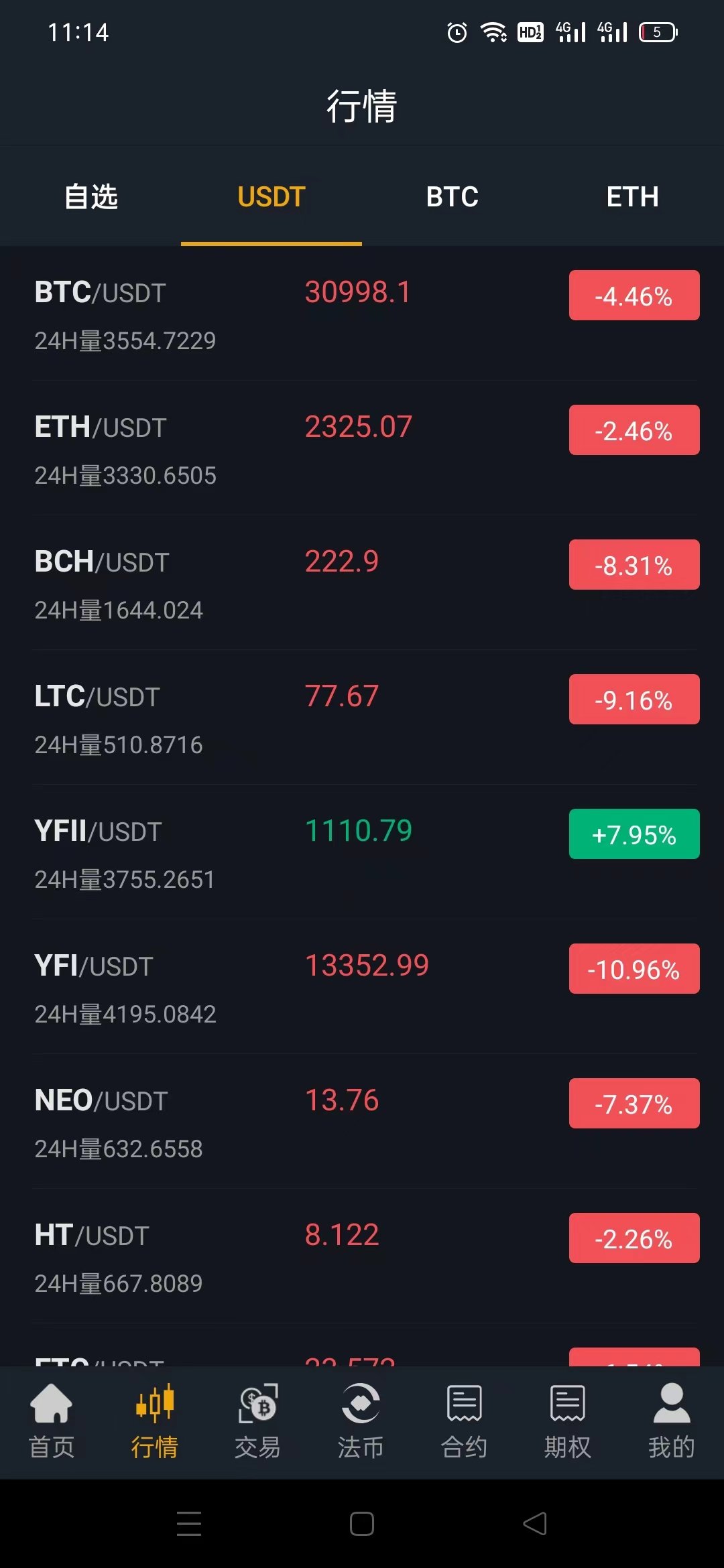Tap the system back button
The image size is (724, 1568).
click(535, 1524)
